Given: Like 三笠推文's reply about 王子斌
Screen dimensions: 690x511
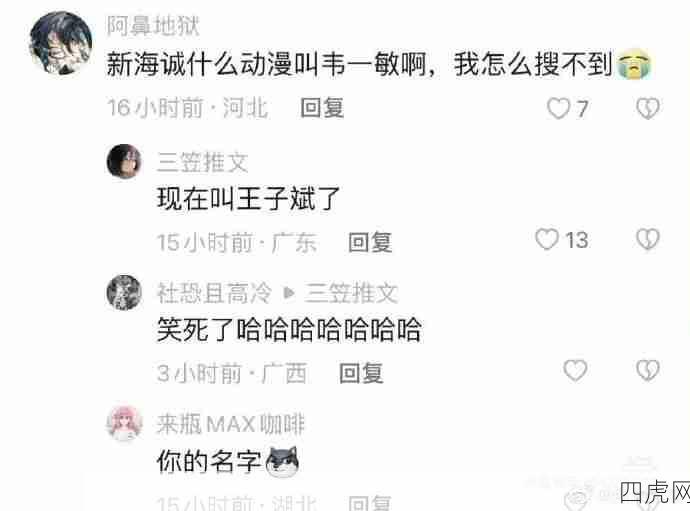Looking at the screenshot, I should (x=546, y=240).
